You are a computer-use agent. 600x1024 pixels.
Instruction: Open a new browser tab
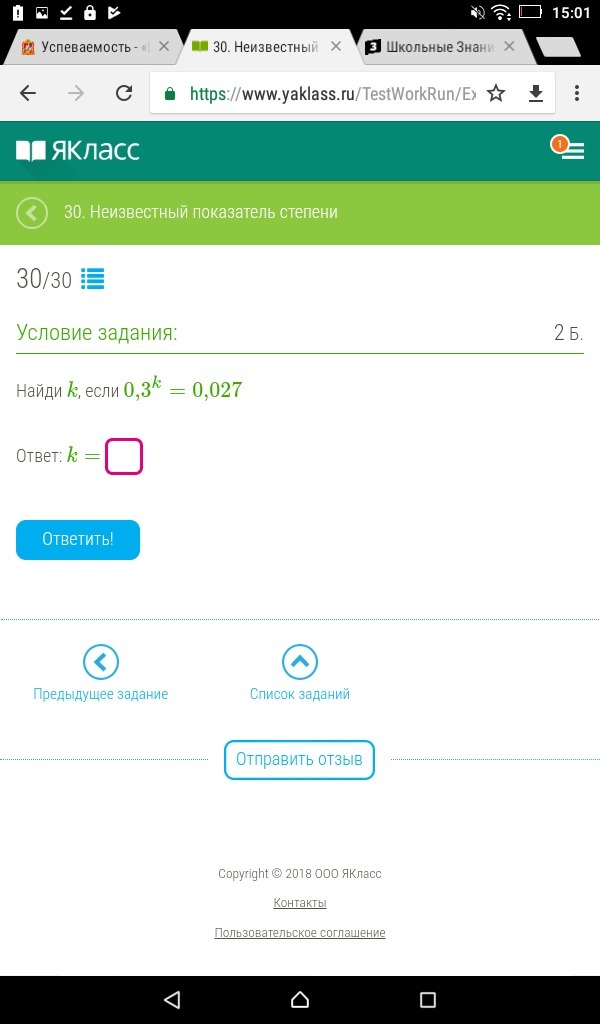(558, 46)
